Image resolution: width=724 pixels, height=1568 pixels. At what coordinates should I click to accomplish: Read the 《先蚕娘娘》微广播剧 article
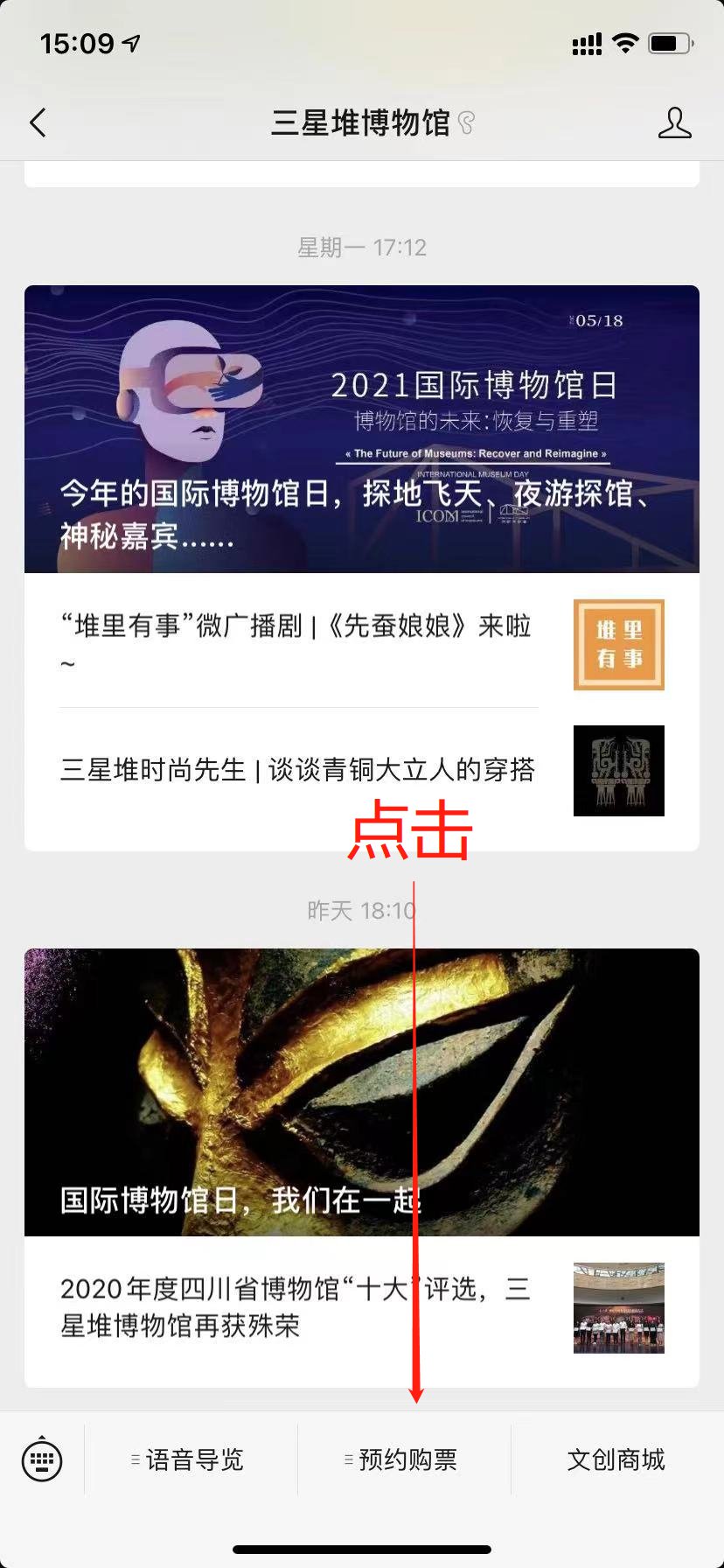[297, 641]
